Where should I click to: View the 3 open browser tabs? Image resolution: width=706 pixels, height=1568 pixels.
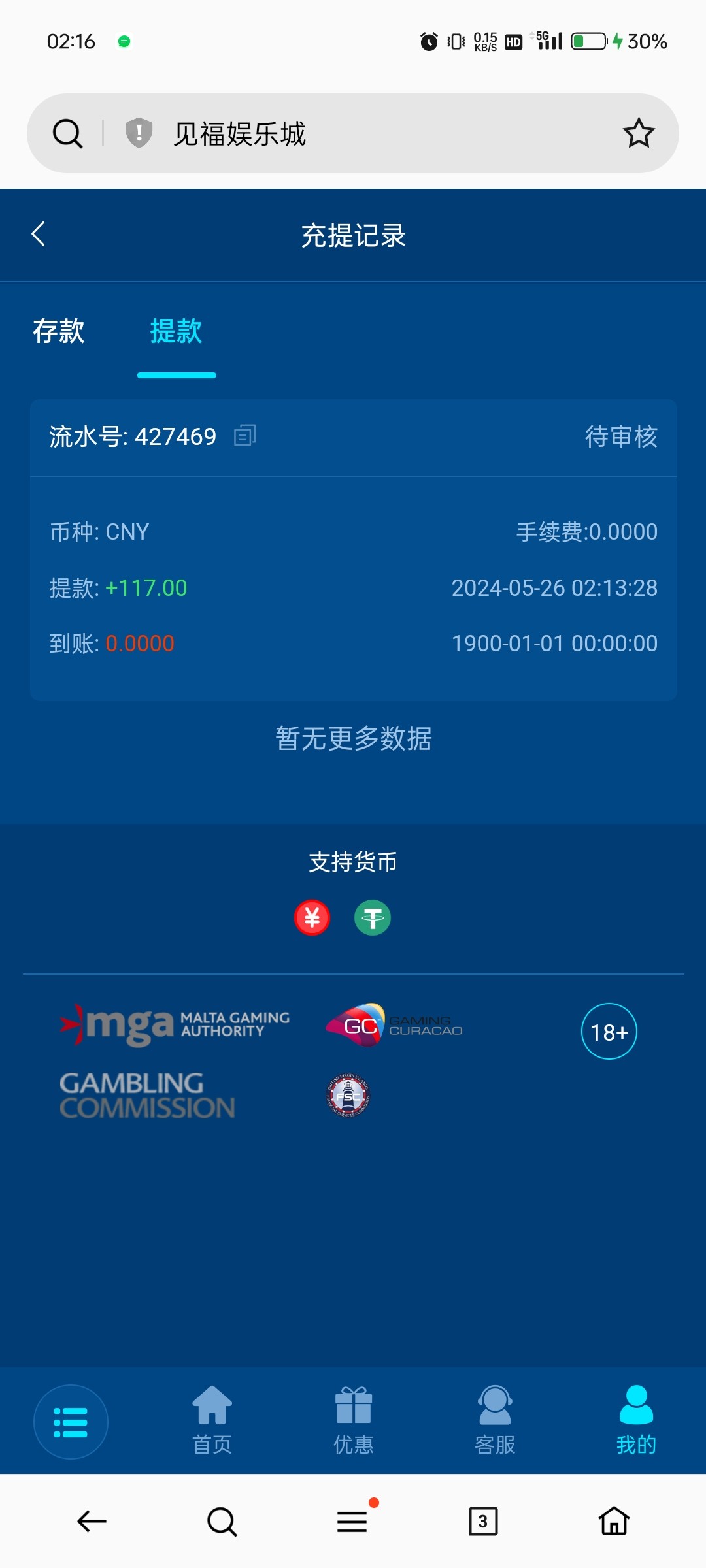[x=483, y=1521]
